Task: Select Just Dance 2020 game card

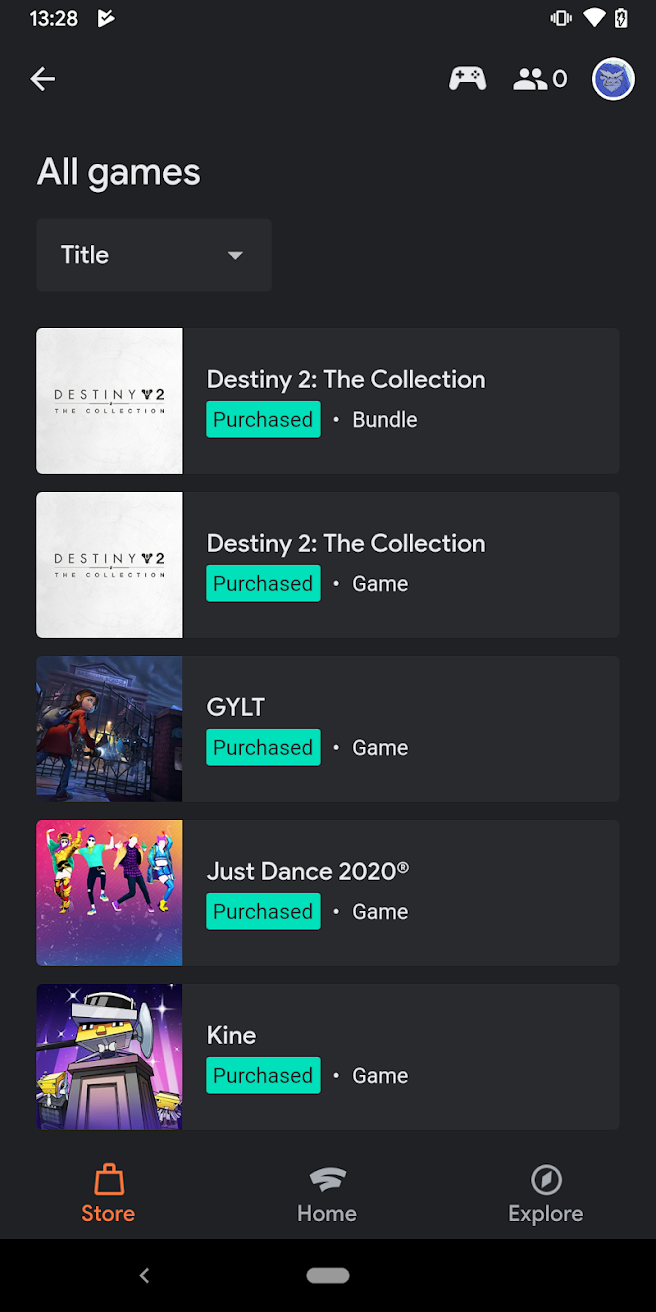Action: point(328,892)
